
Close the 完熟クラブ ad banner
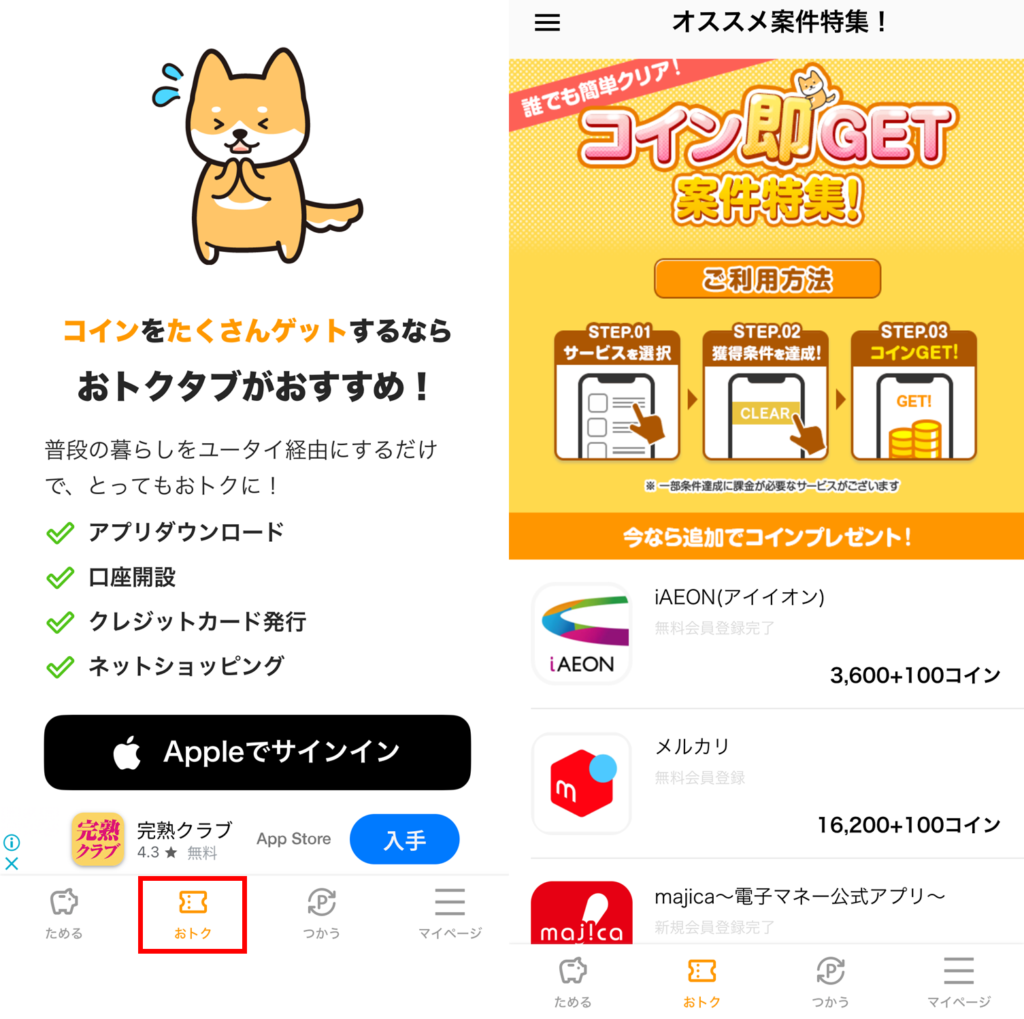(x=12, y=863)
